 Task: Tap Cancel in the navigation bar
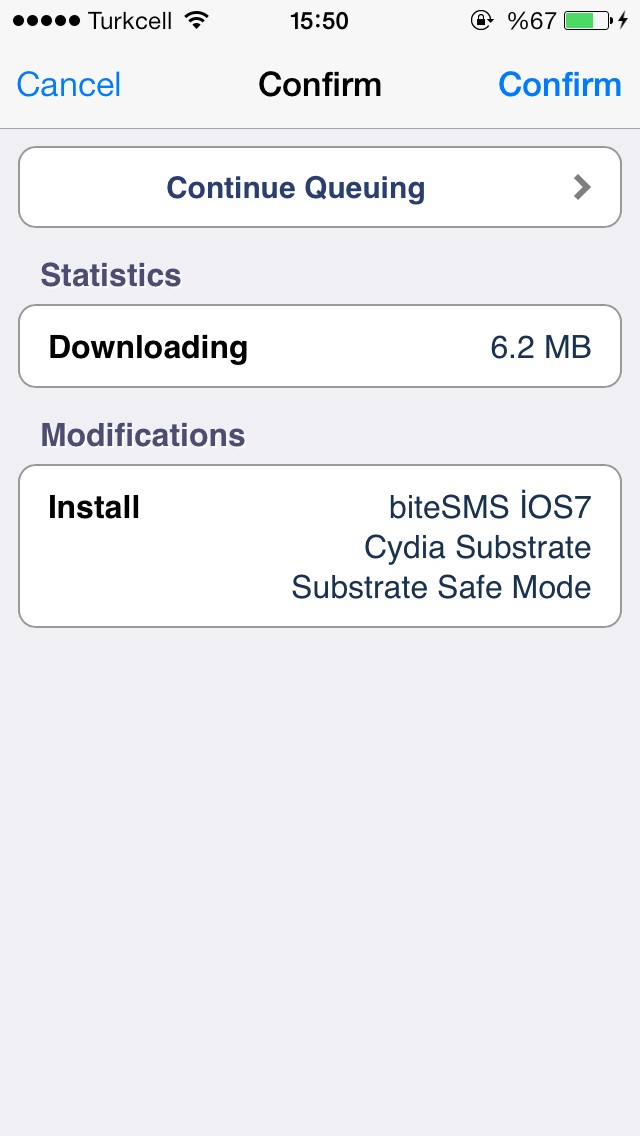tap(68, 85)
